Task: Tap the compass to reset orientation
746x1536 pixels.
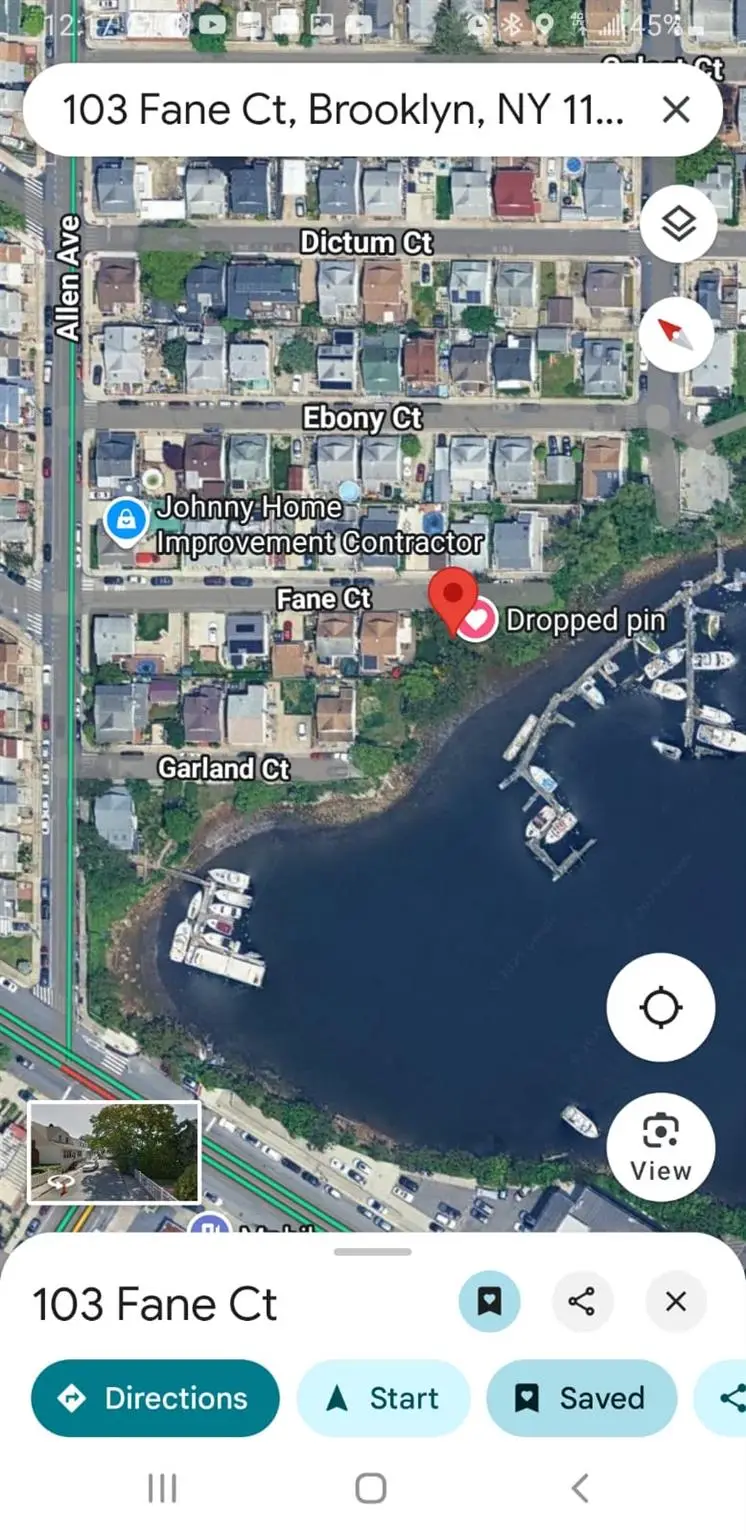Action: coord(678,335)
